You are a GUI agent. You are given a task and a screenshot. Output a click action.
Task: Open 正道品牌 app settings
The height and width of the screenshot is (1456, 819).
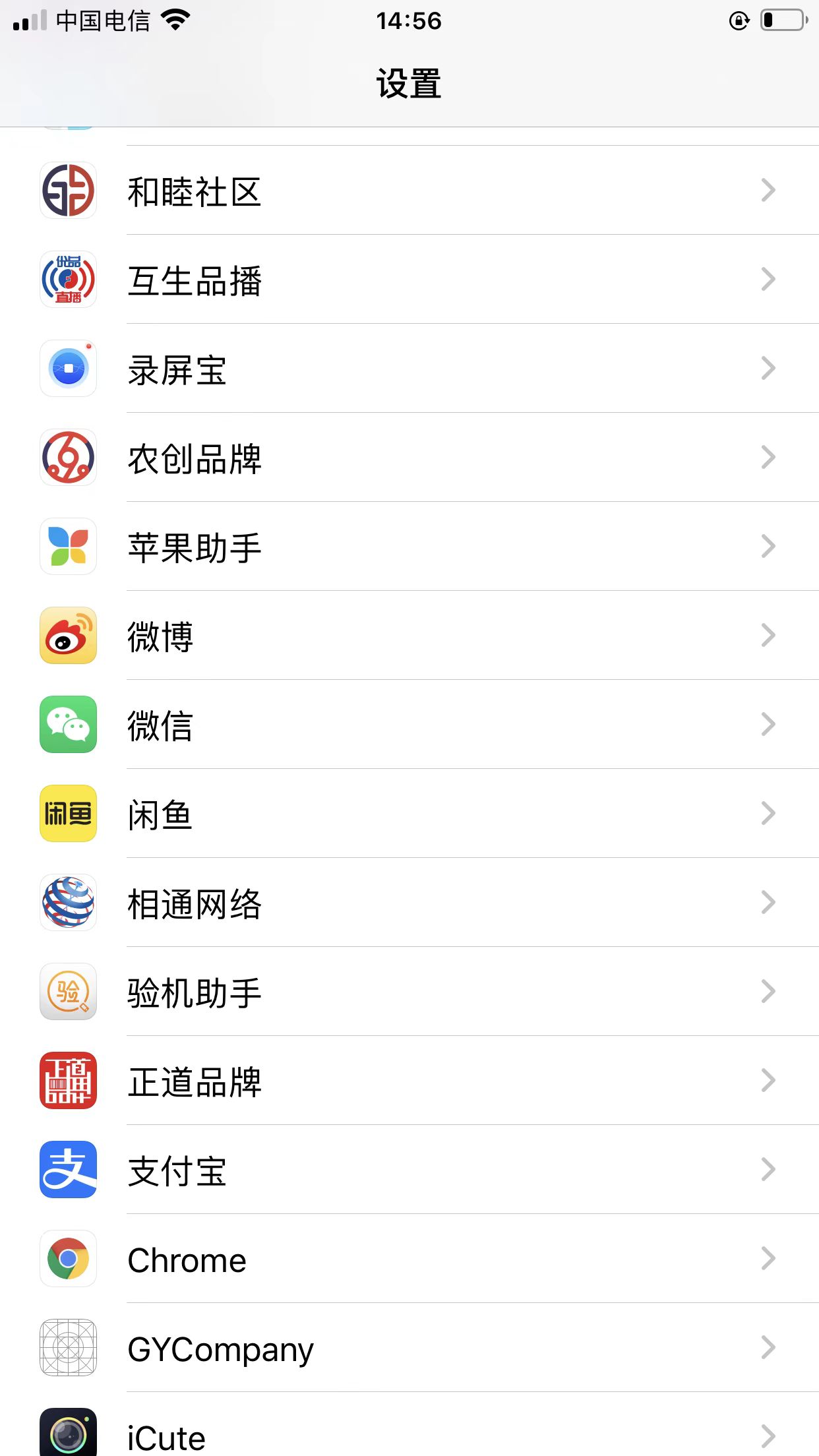409,1081
